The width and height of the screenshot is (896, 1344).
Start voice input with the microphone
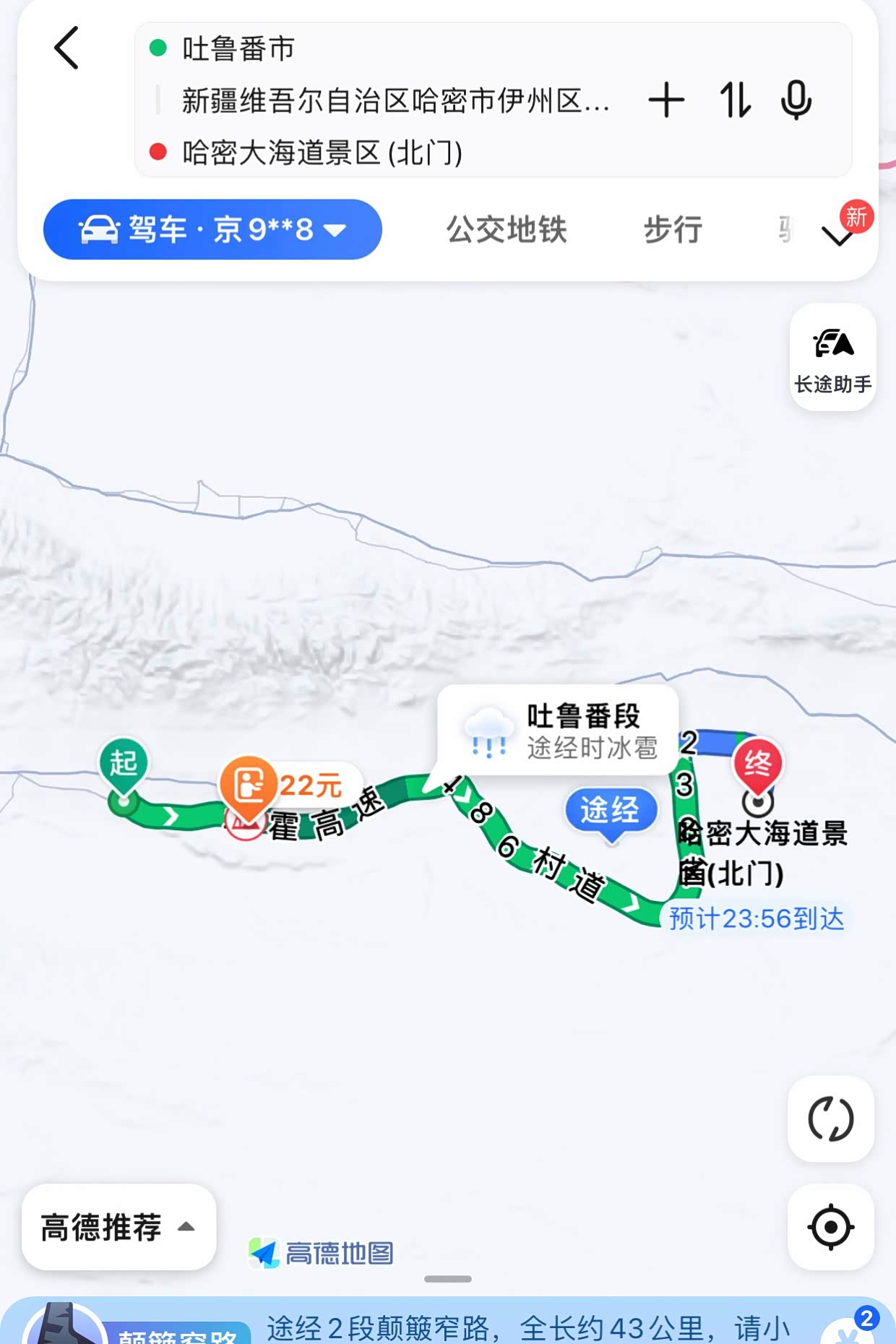coord(796,100)
